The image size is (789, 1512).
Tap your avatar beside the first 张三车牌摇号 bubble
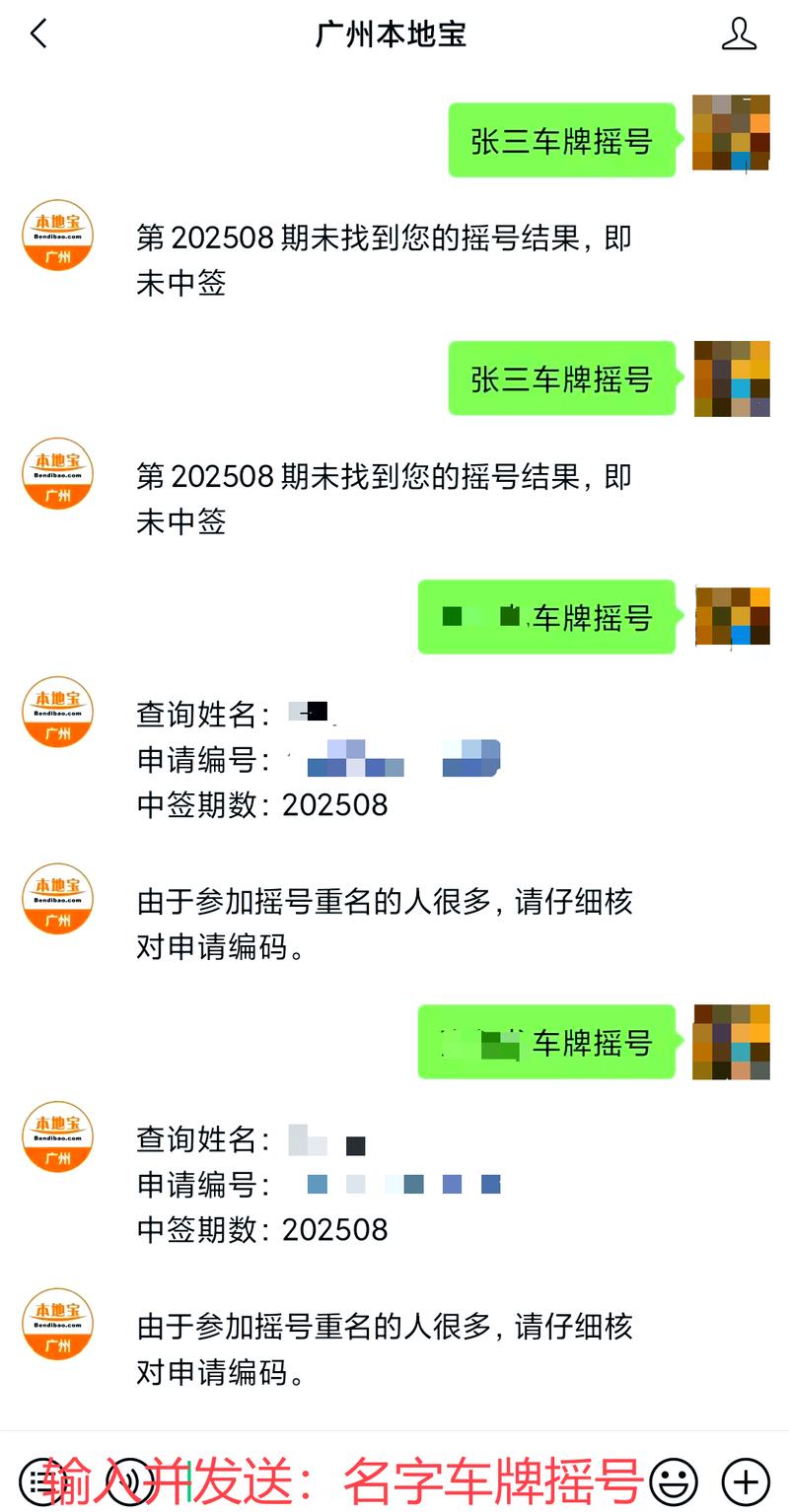point(730,136)
